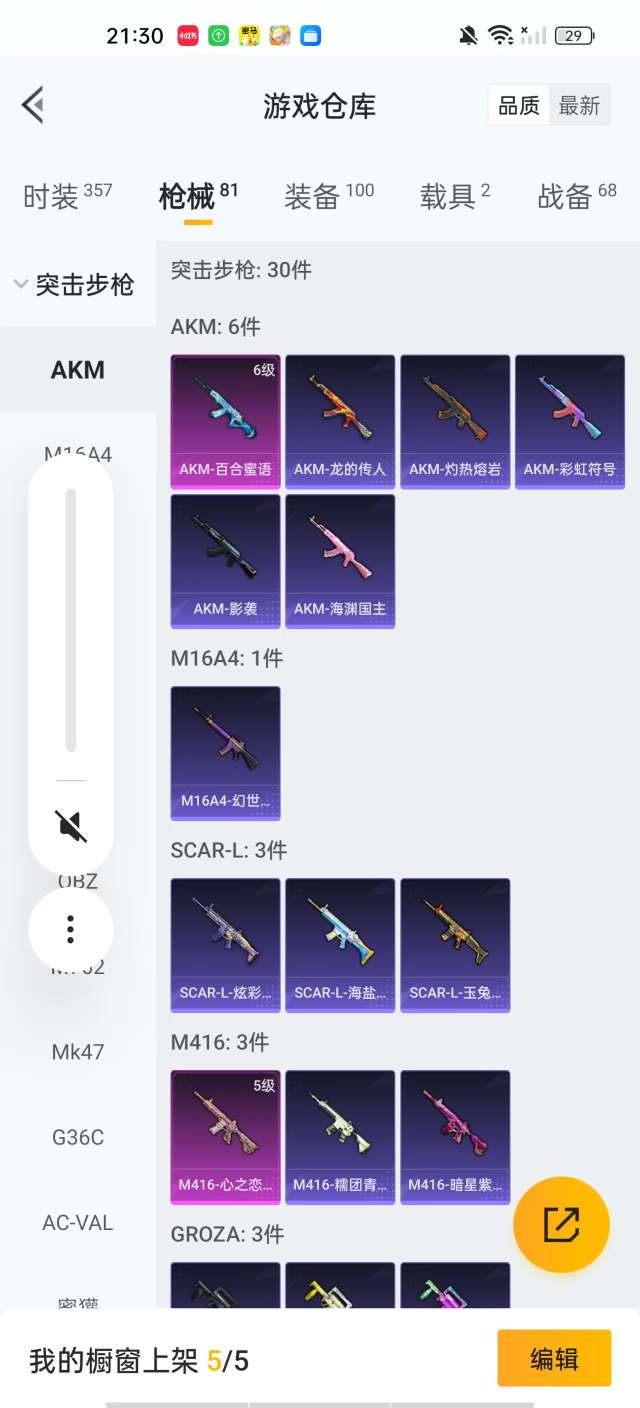Tap the orange share floating button
This screenshot has width=640, height=1408.
click(561, 1225)
